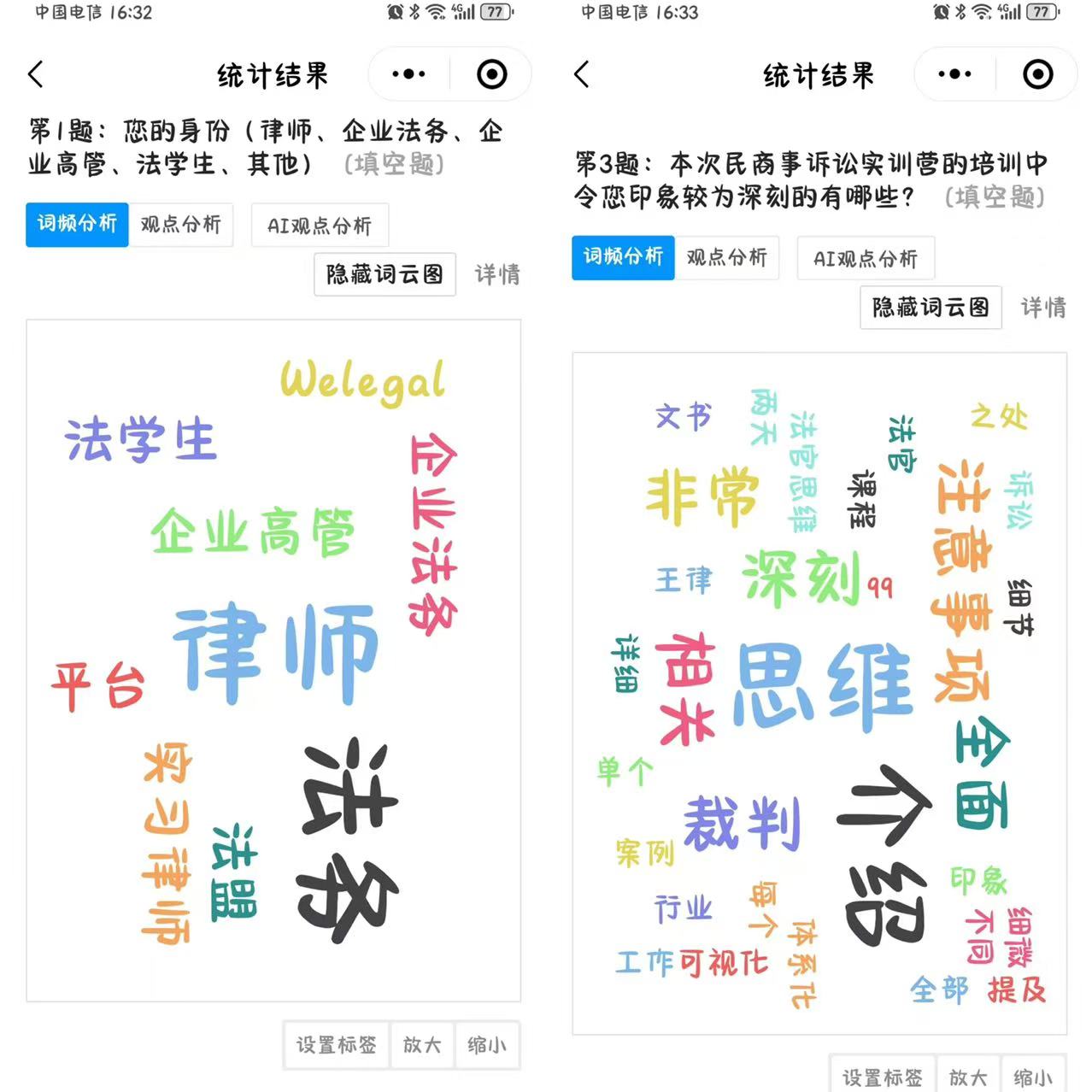
Task: Close the mini program on the 第1题 page
Action: [x=491, y=74]
